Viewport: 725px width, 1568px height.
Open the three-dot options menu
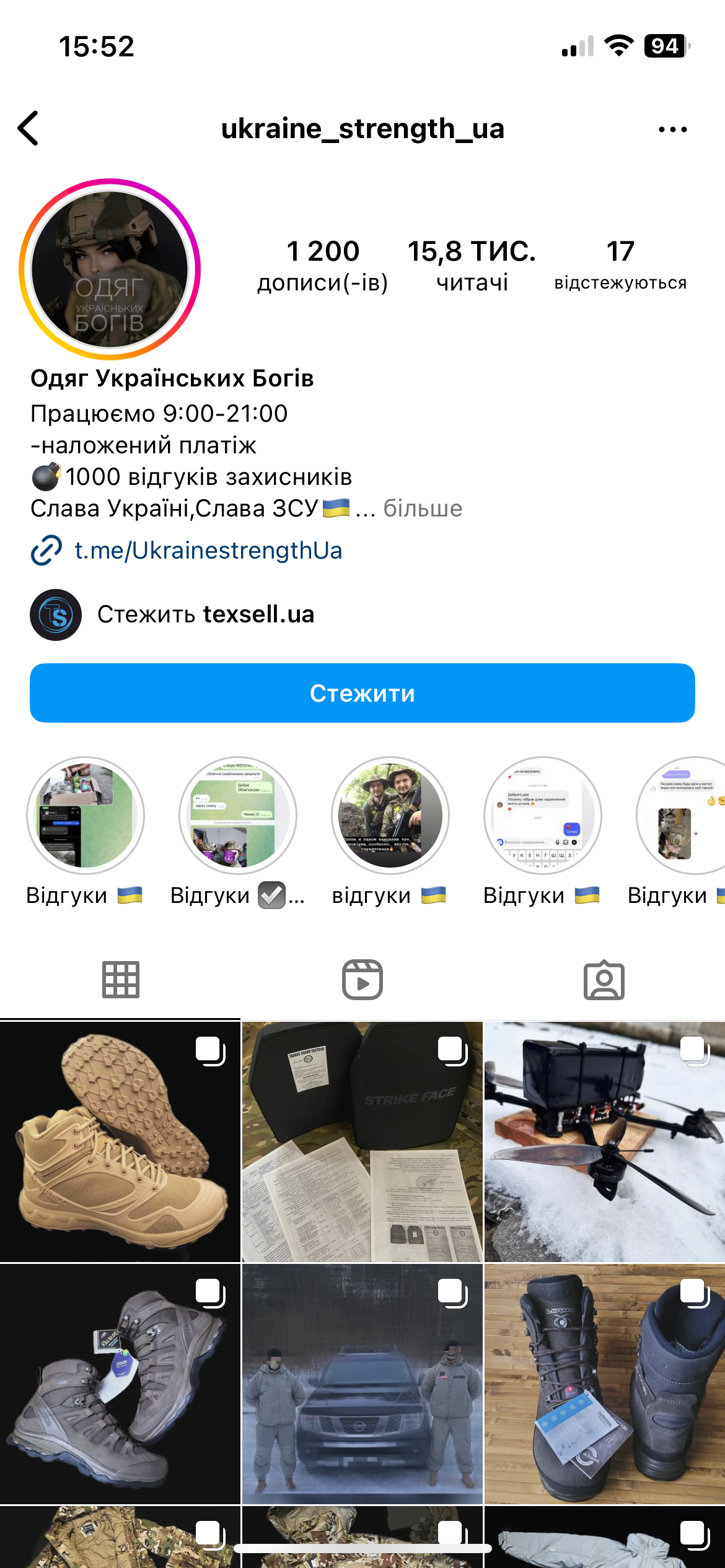click(672, 129)
